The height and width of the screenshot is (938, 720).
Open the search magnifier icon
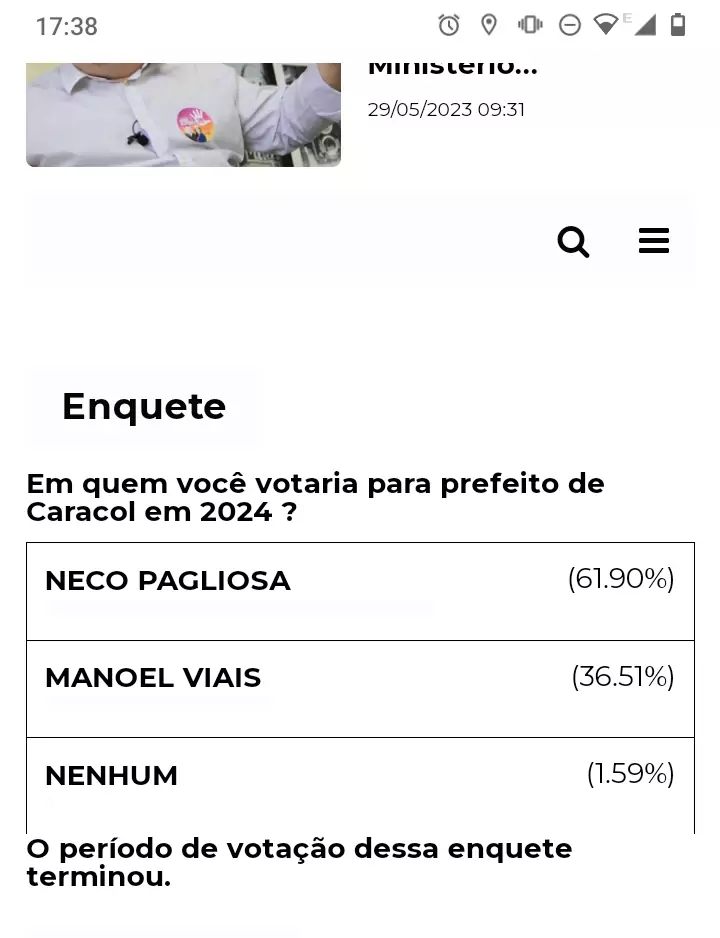coord(573,241)
